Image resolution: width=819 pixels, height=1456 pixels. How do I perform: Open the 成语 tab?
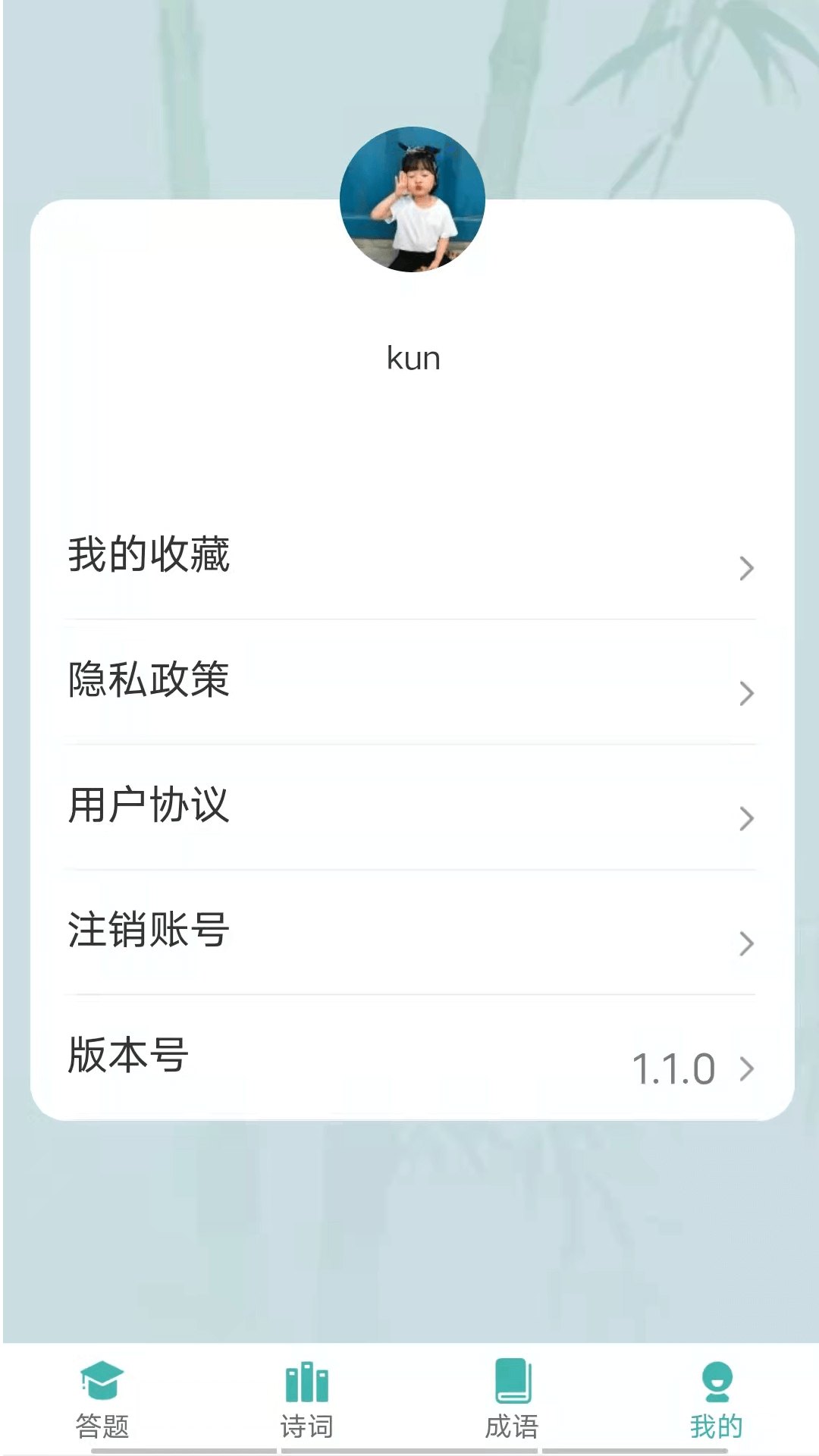[512, 1400]
